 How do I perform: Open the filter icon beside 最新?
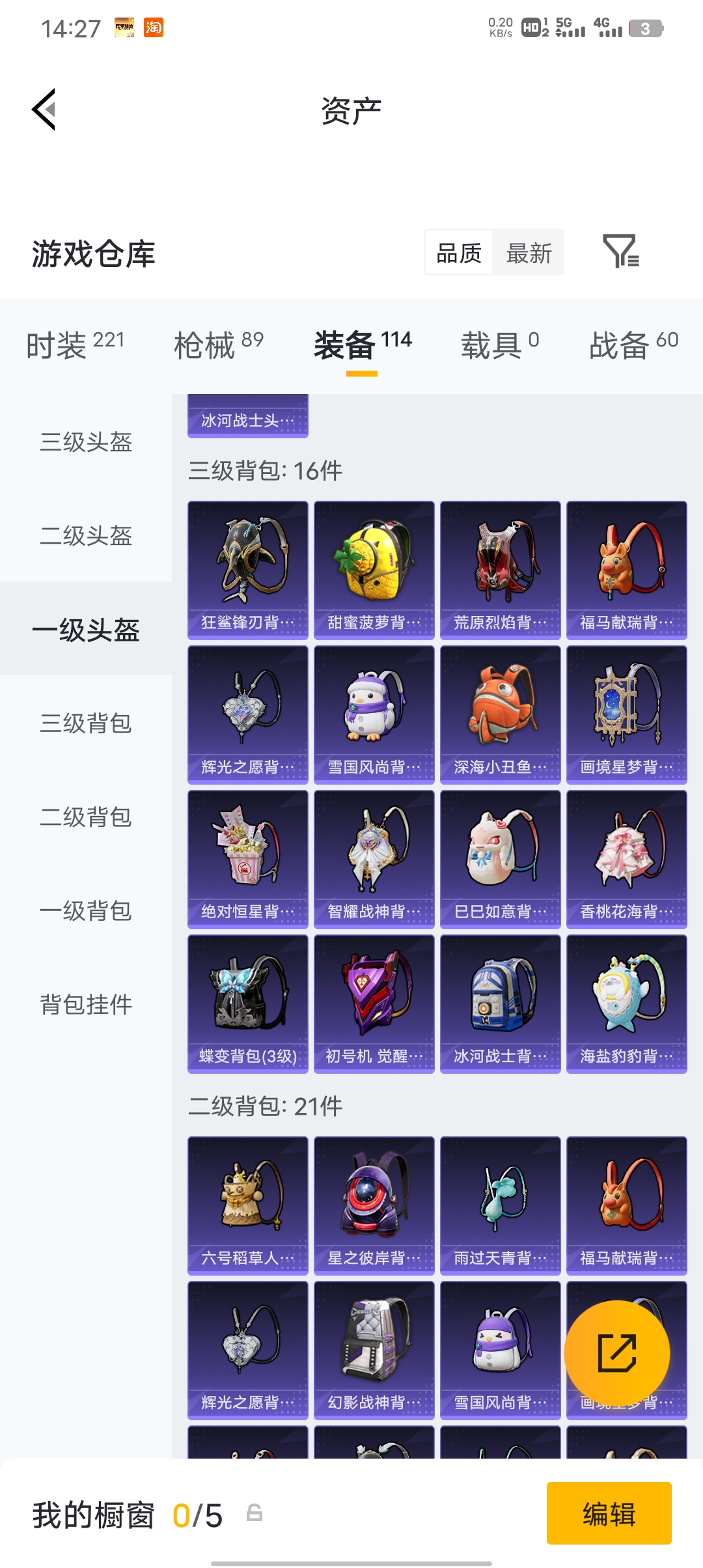621,251
